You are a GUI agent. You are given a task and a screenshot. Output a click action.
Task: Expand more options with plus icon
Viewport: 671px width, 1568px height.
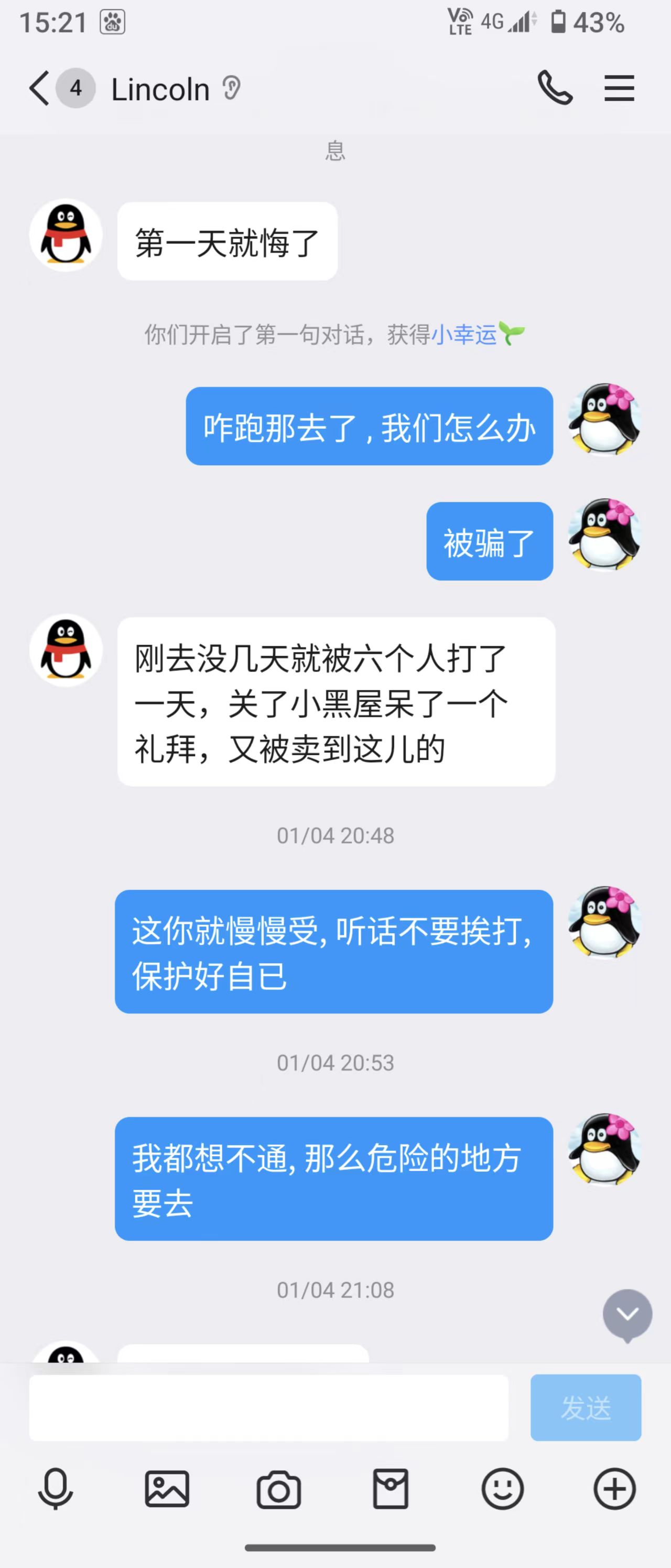(614, 1489)
